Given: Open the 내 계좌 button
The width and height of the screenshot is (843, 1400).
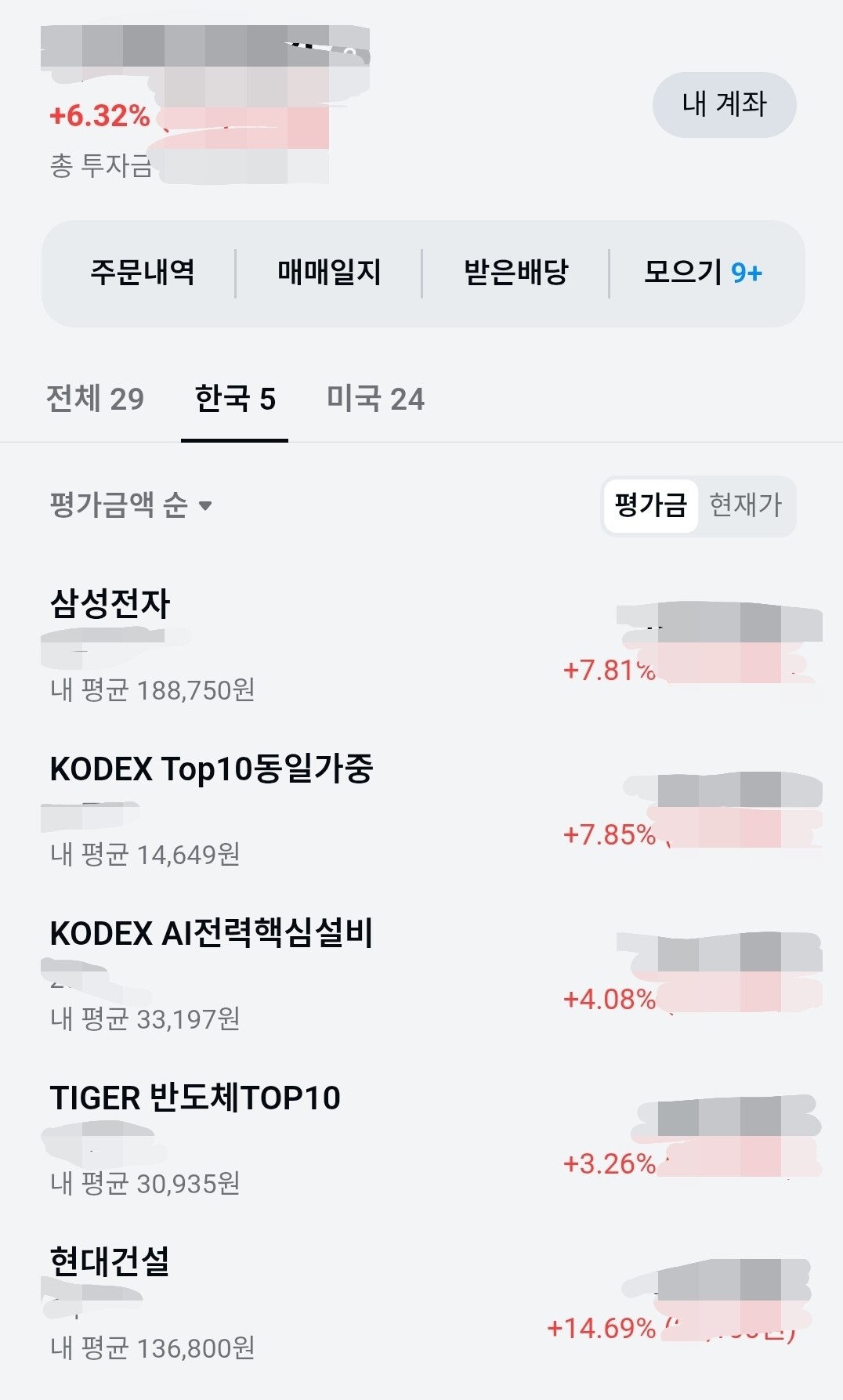Looking at the screenshot, I should 724,105.
